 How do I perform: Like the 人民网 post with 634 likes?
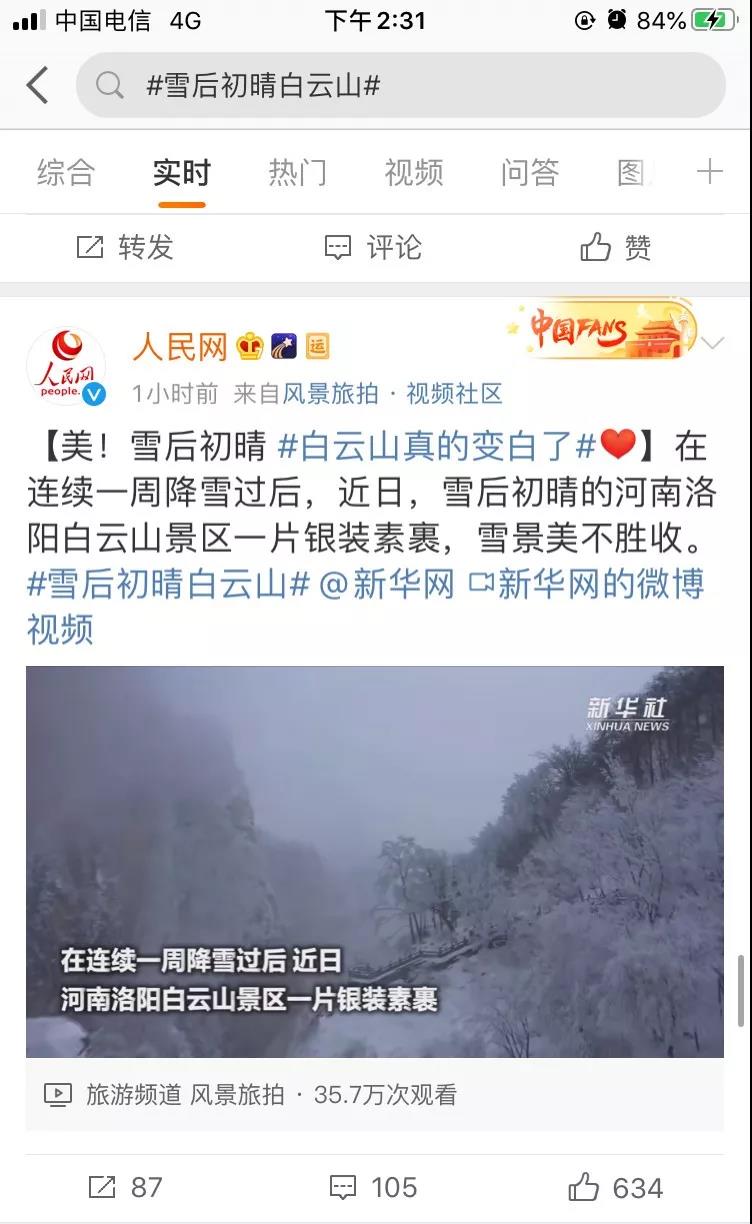tap(616, 1187)
